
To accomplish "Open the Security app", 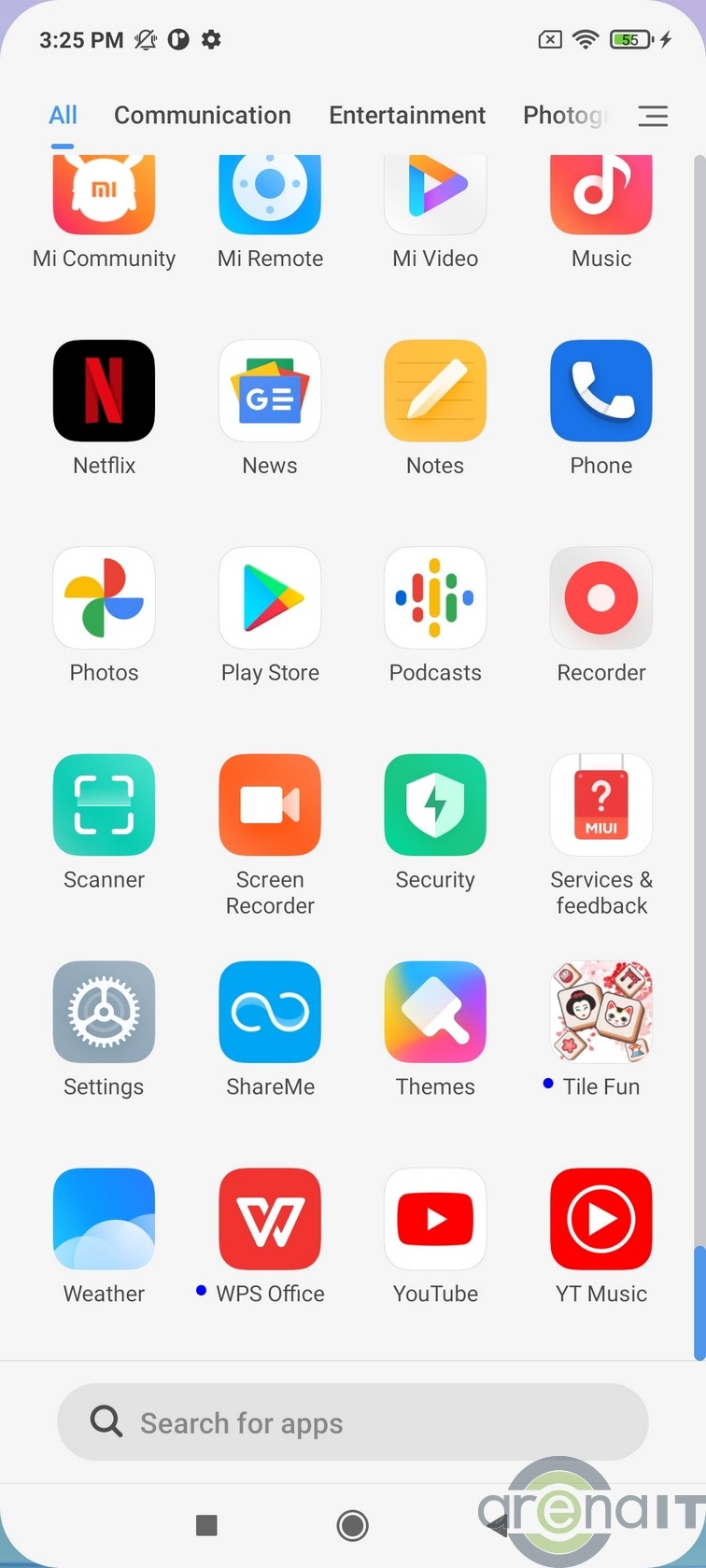I will [435, 805].
